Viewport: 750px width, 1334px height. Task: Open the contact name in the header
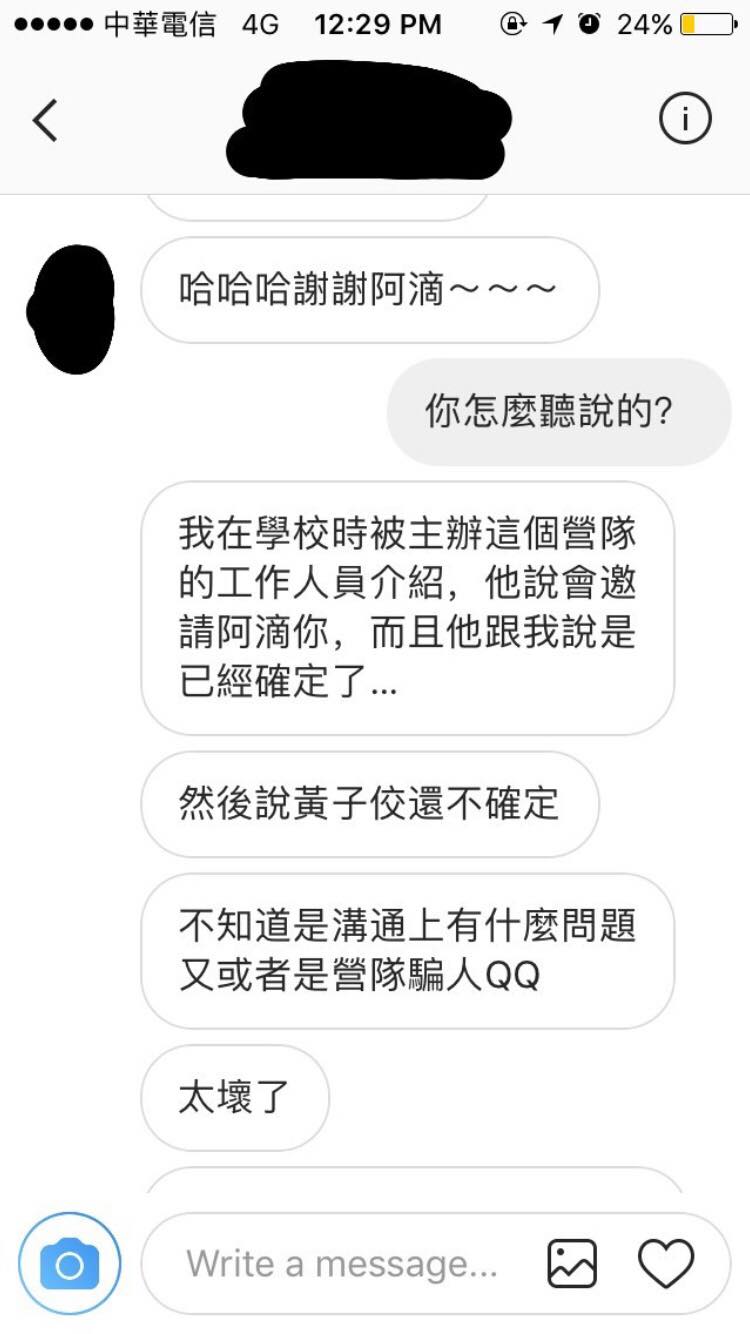[x=368, y=120]
